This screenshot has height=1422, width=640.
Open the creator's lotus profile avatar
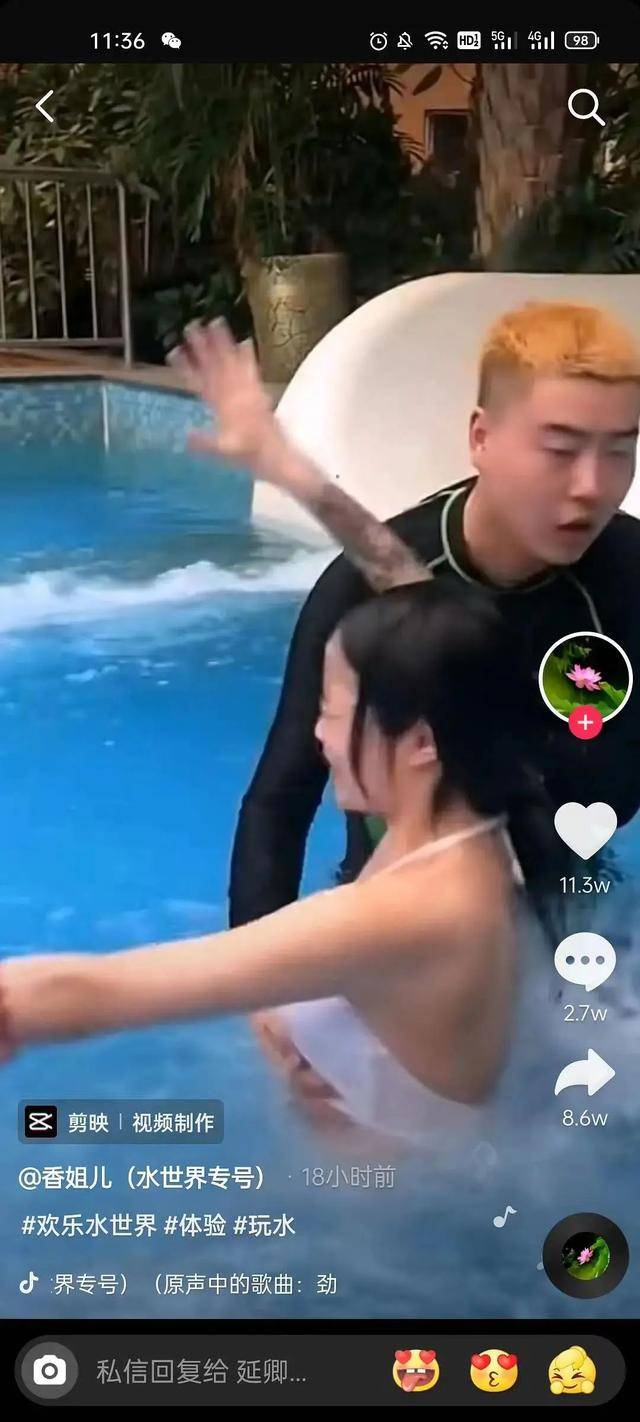click(585, 677)
